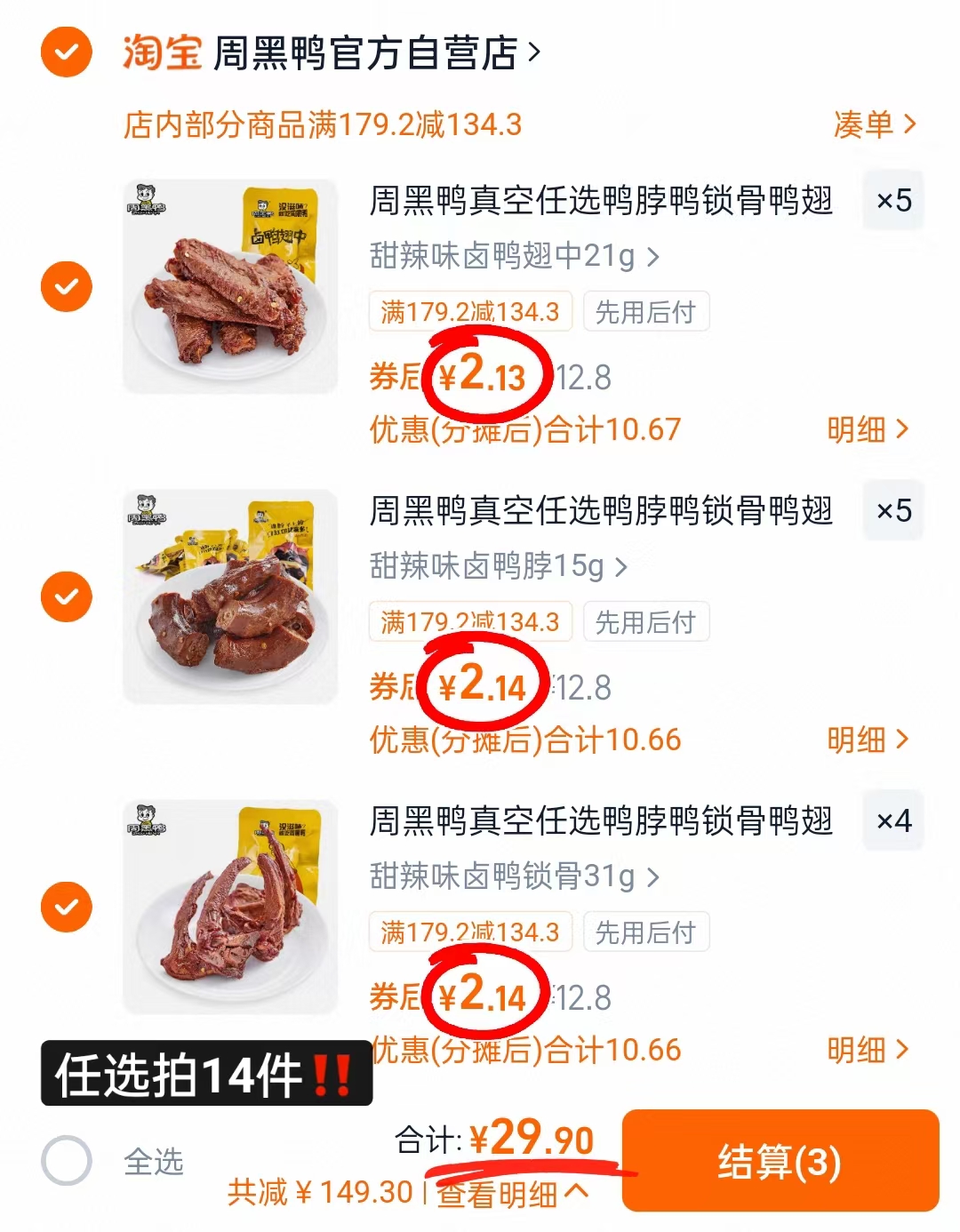Deselect the duck neck item checkbox
The image size is (960, 1232).
point(65,596)
